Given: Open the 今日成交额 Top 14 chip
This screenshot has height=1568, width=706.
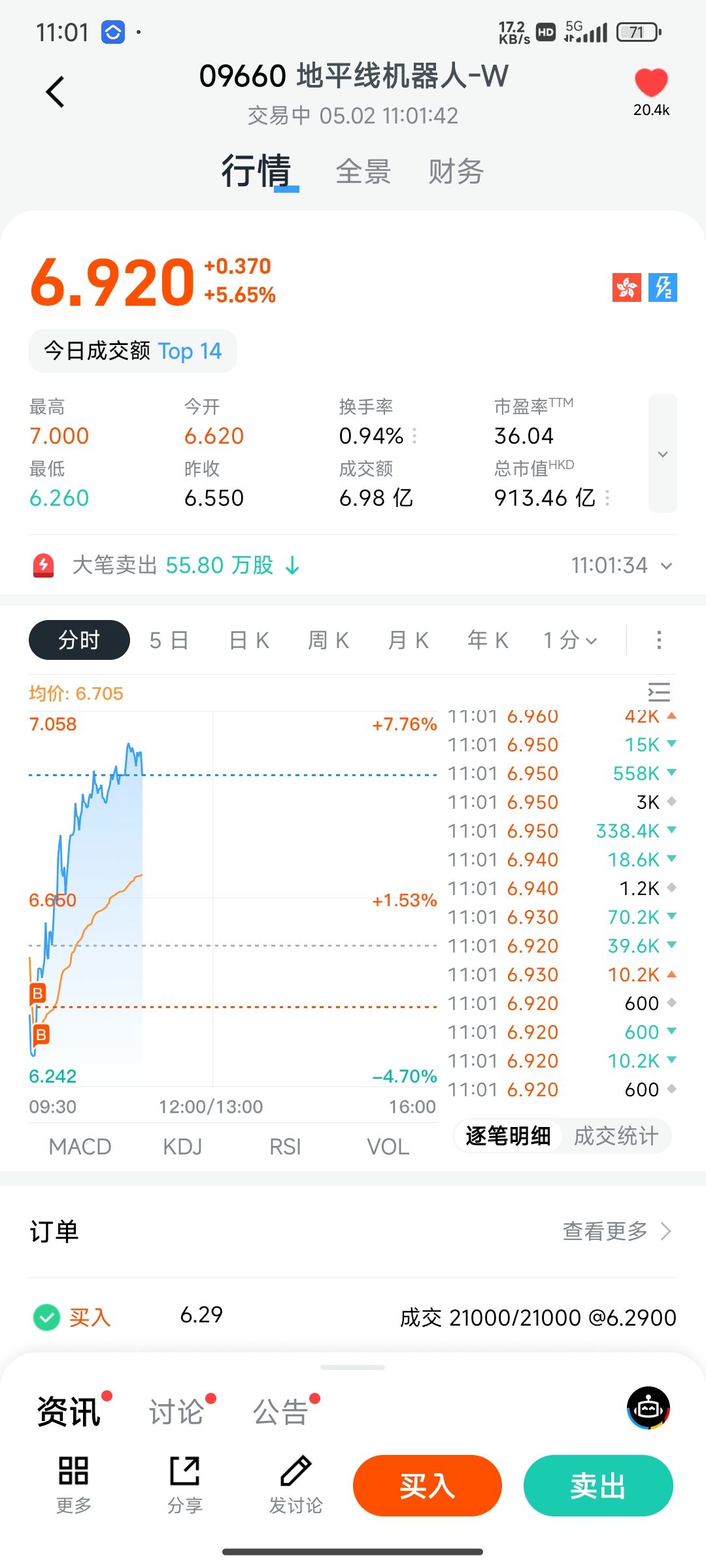Looking at the screenshot, I should (133, 351).
